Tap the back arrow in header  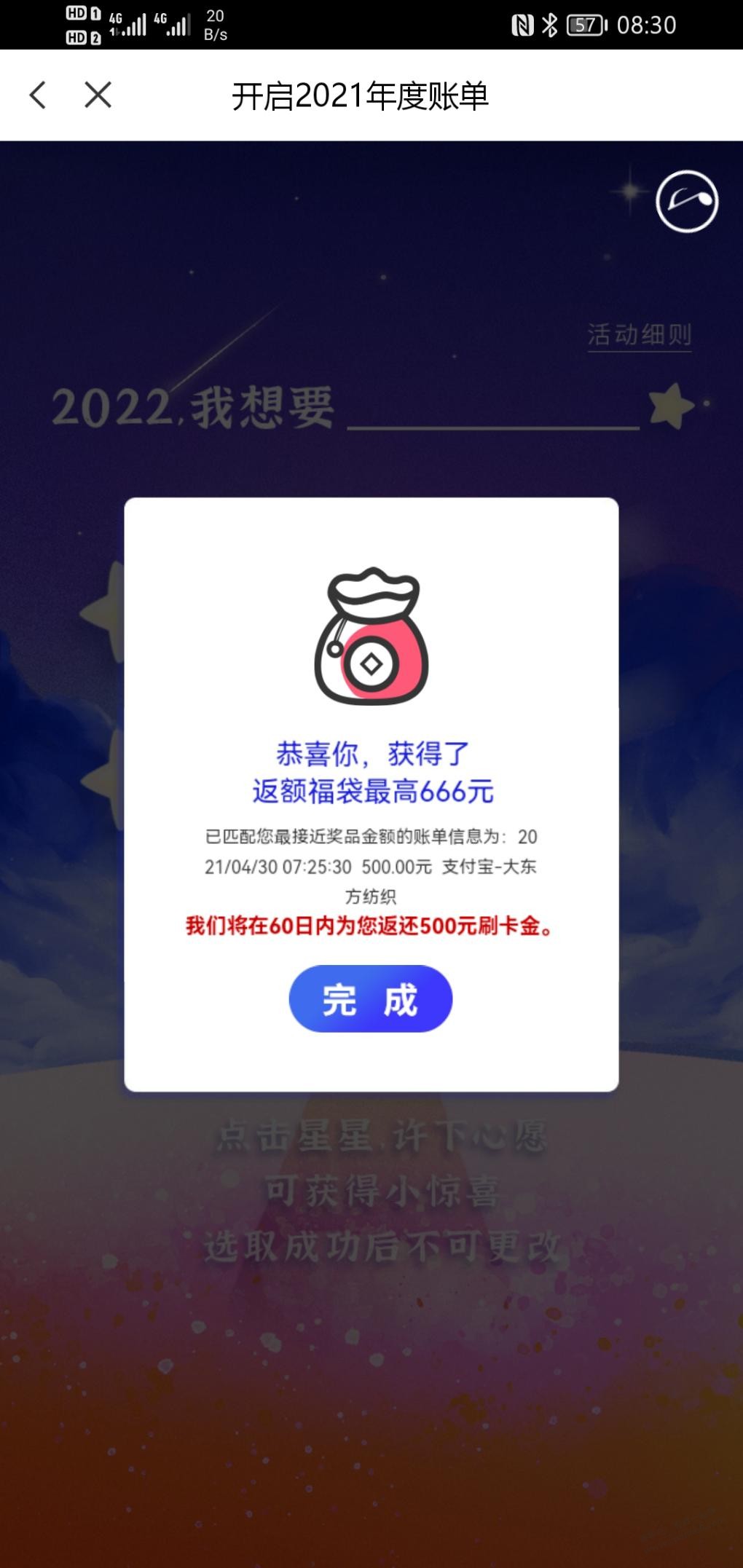click(38, 95)
